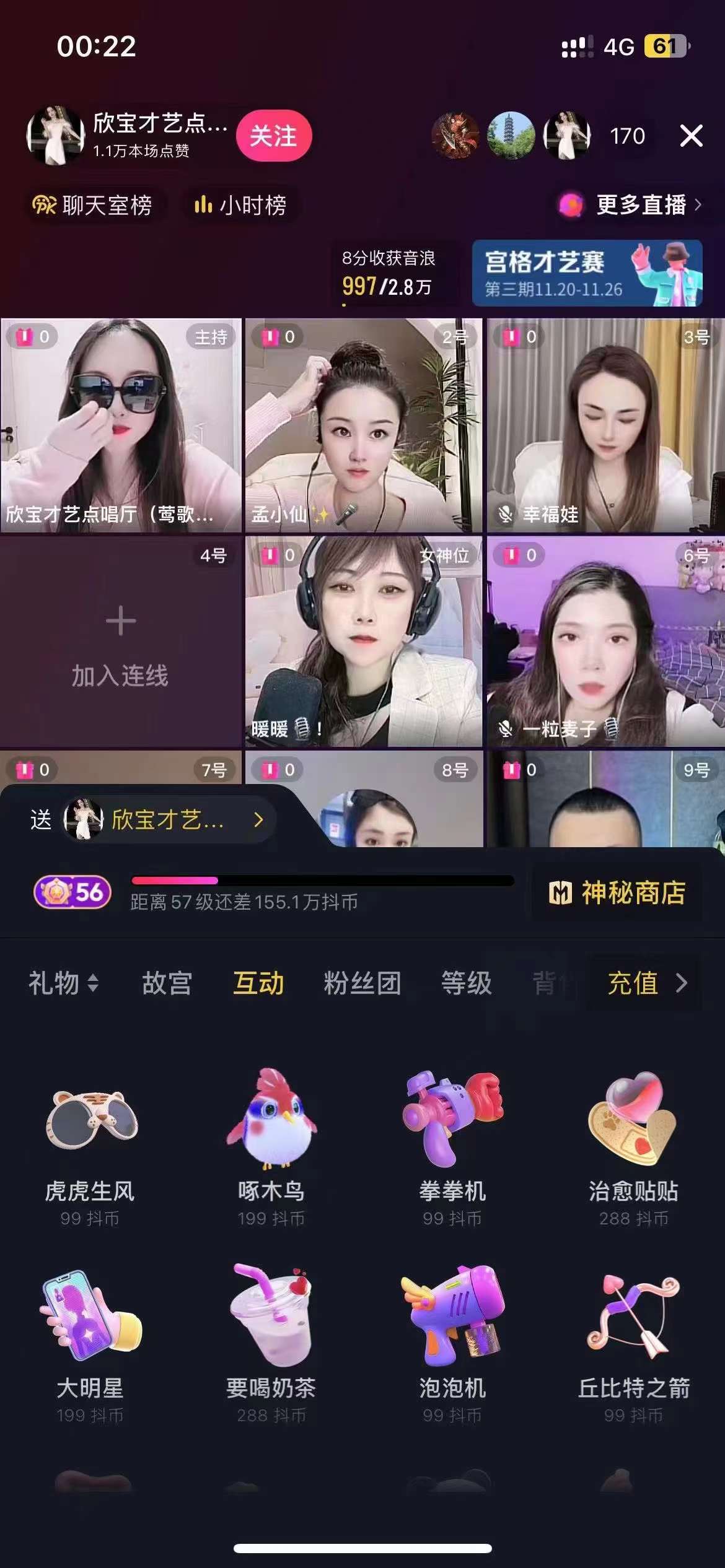Close the live room

click(690, 136)
